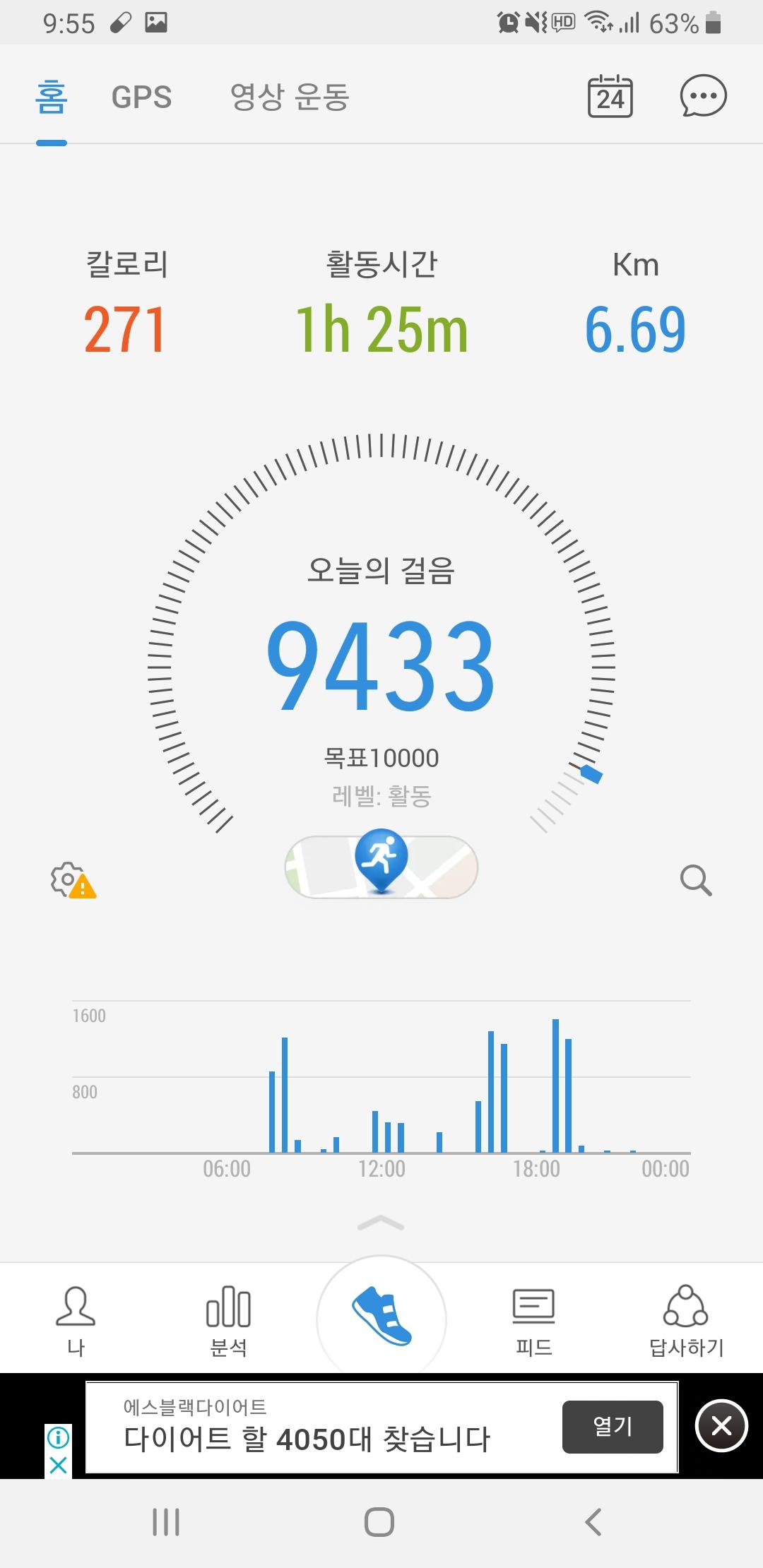The width and height of the screenshot is (763, 1568).
Task: Open settings gear with warning badge
Action: pos(72,880)
